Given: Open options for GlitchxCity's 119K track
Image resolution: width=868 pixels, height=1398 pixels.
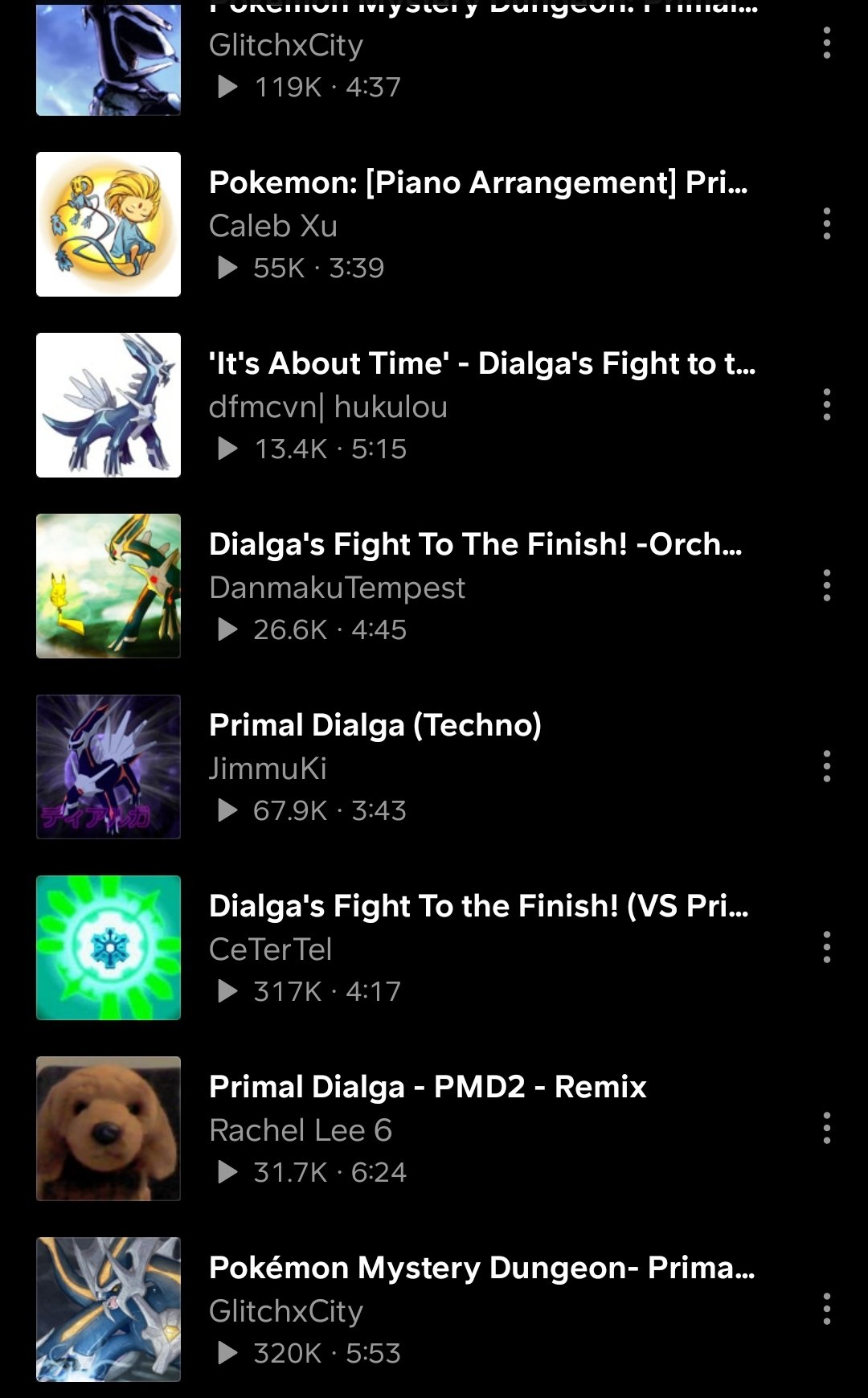Looking at the screenshot, I should point(826,43).
